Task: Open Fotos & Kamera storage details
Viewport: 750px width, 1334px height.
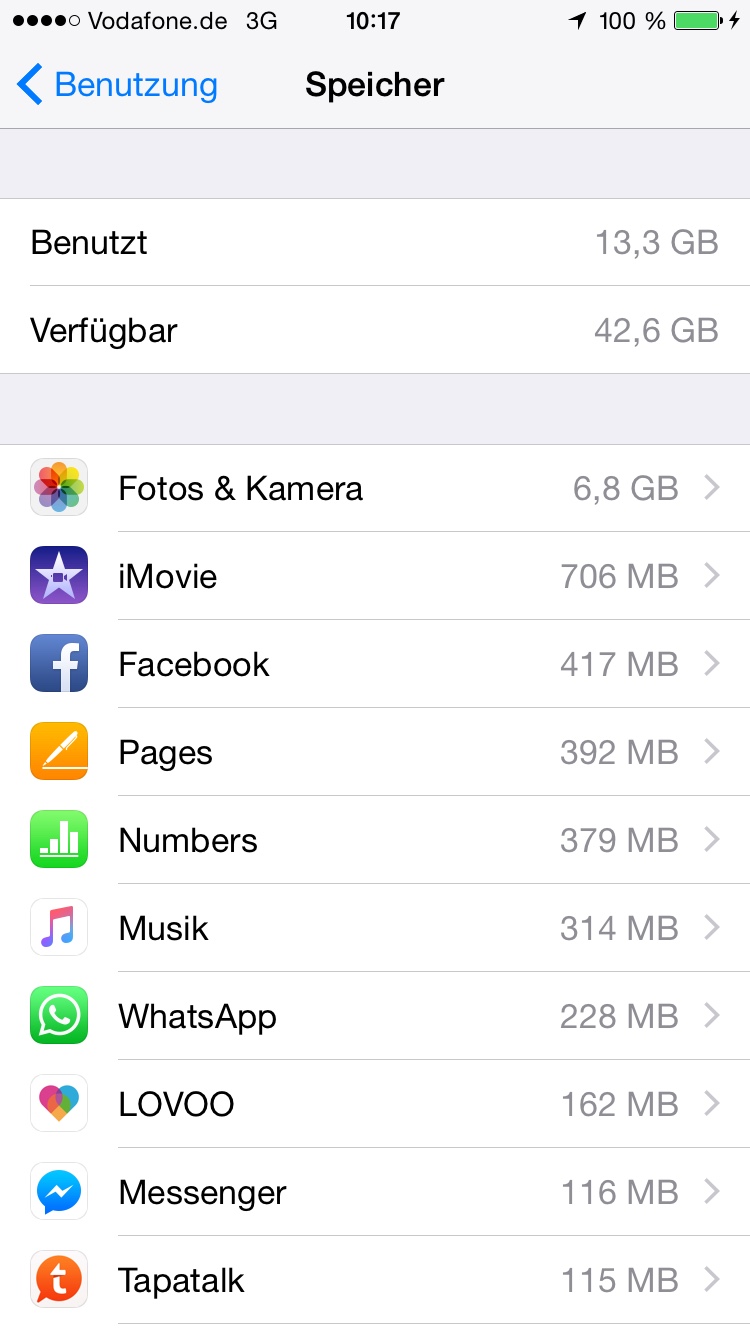Action: tap(375, 488)
